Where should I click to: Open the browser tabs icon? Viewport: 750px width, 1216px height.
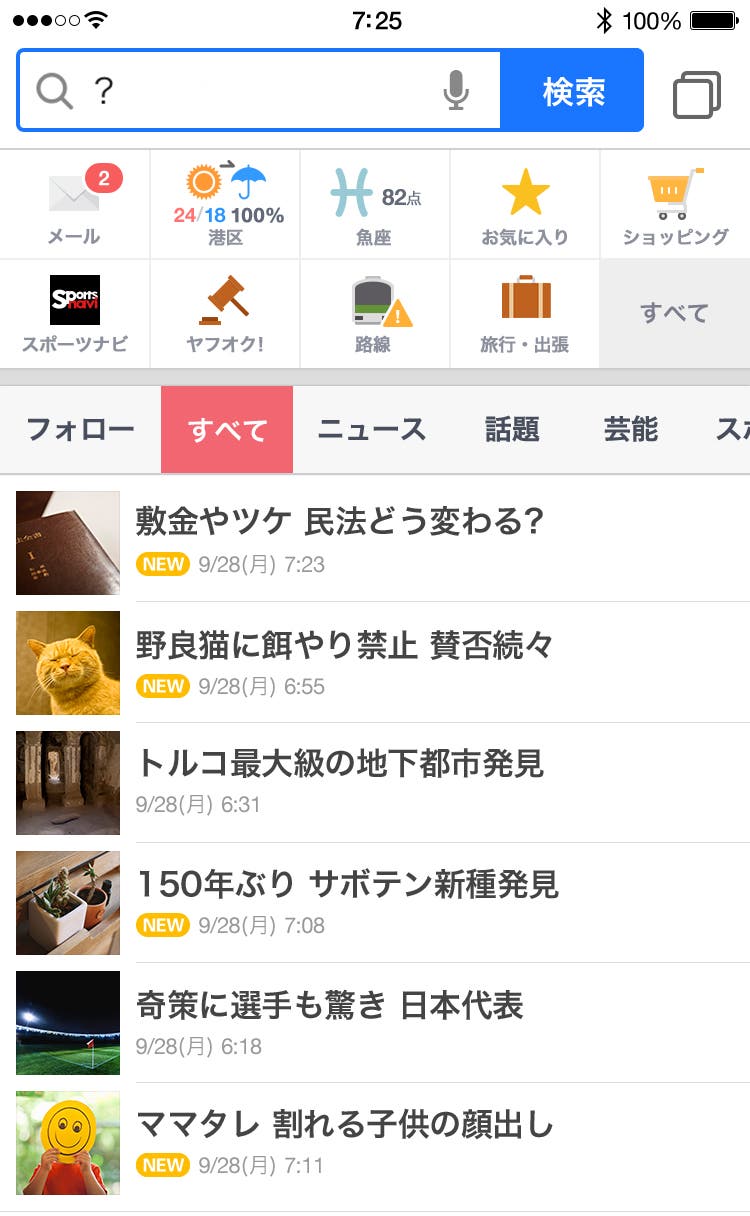click(x=696, y=94)
